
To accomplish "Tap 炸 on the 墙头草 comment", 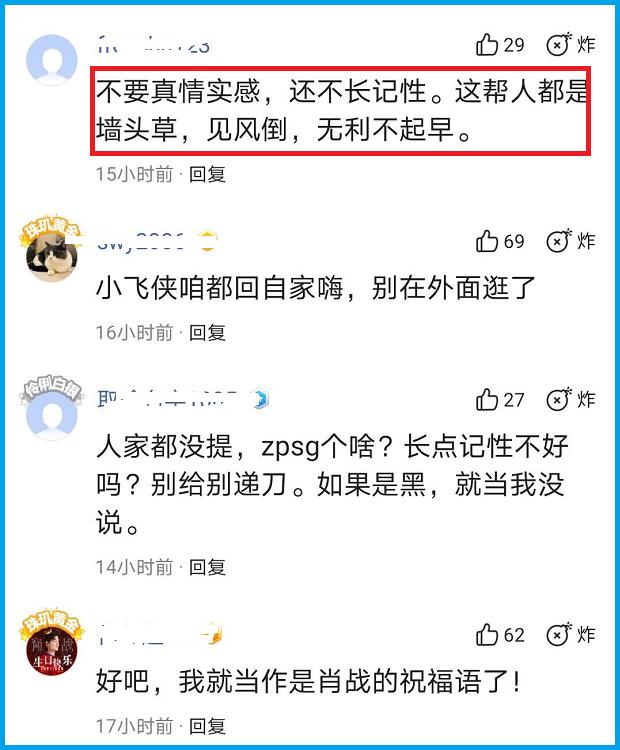I will pyautogui.click(x=571, y=45).
